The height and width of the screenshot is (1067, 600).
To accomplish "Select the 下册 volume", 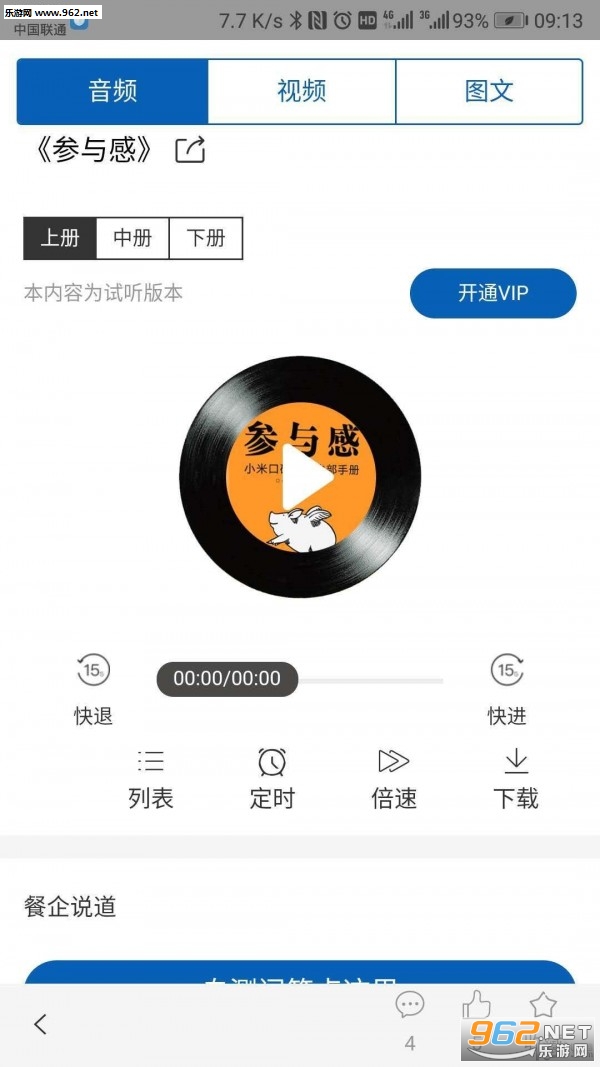I will tap(205, 238).
